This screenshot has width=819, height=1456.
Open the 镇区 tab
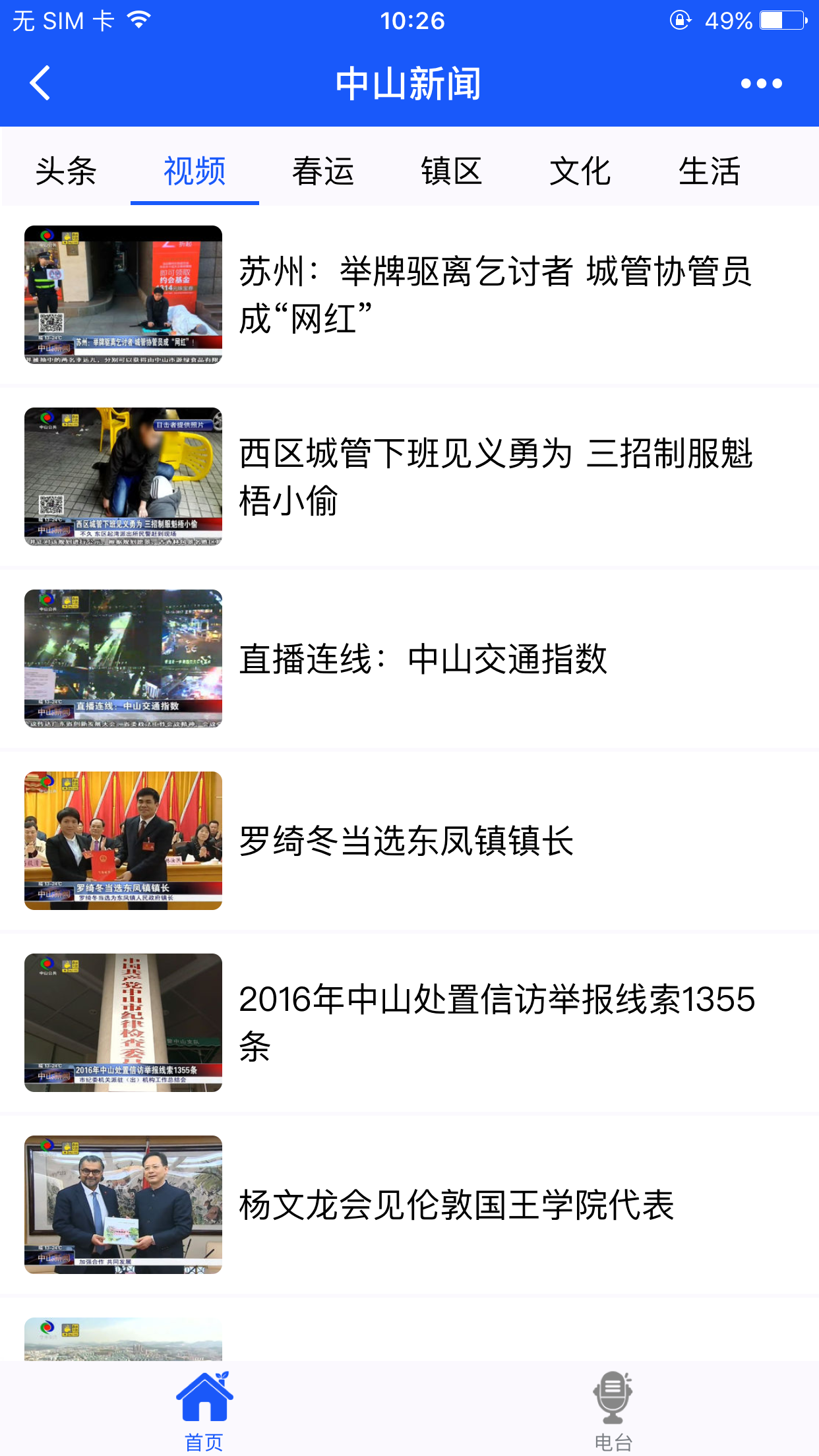tap(452, 171)
